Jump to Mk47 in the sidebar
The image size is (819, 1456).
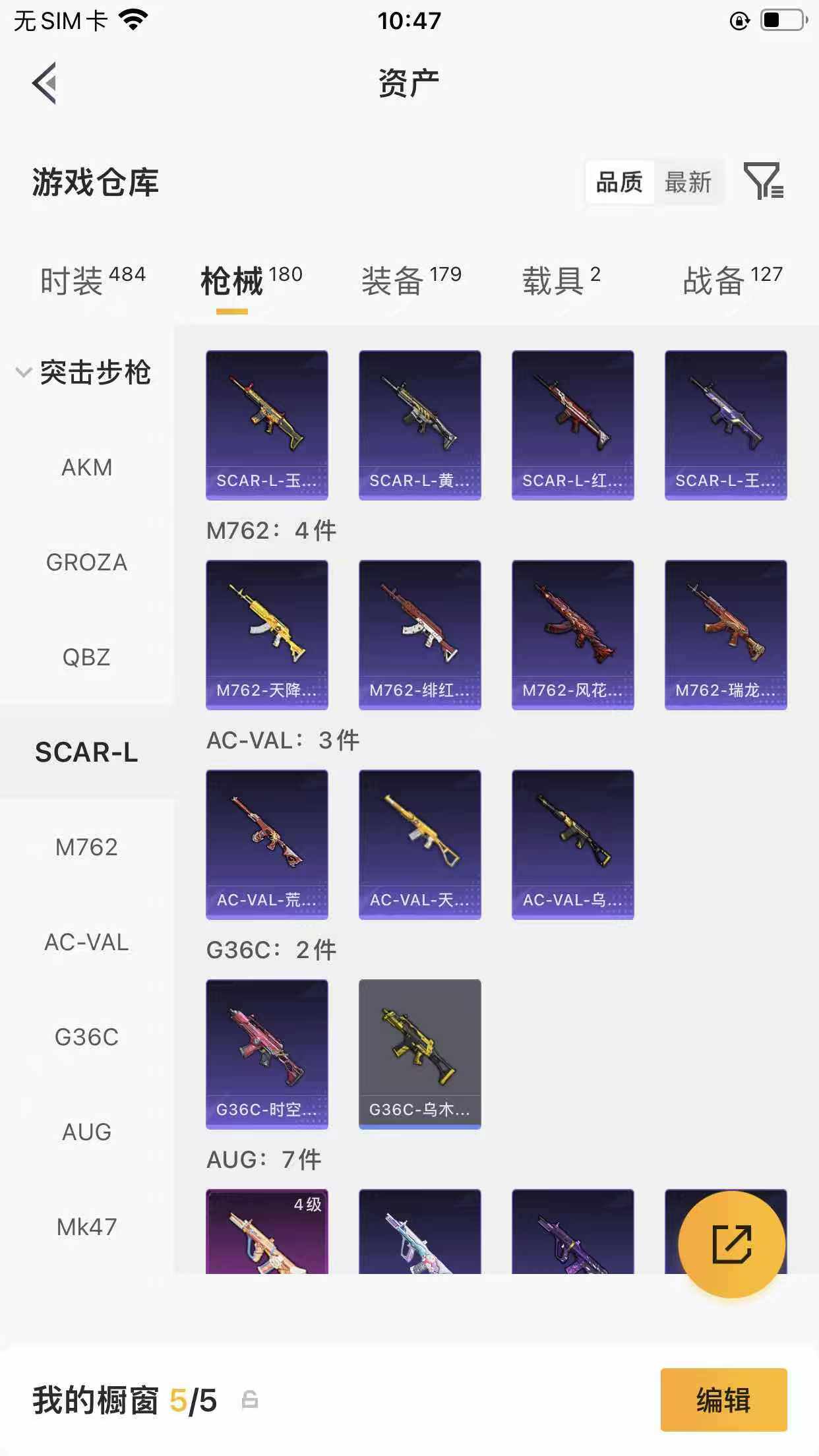tap(86, 1227)
